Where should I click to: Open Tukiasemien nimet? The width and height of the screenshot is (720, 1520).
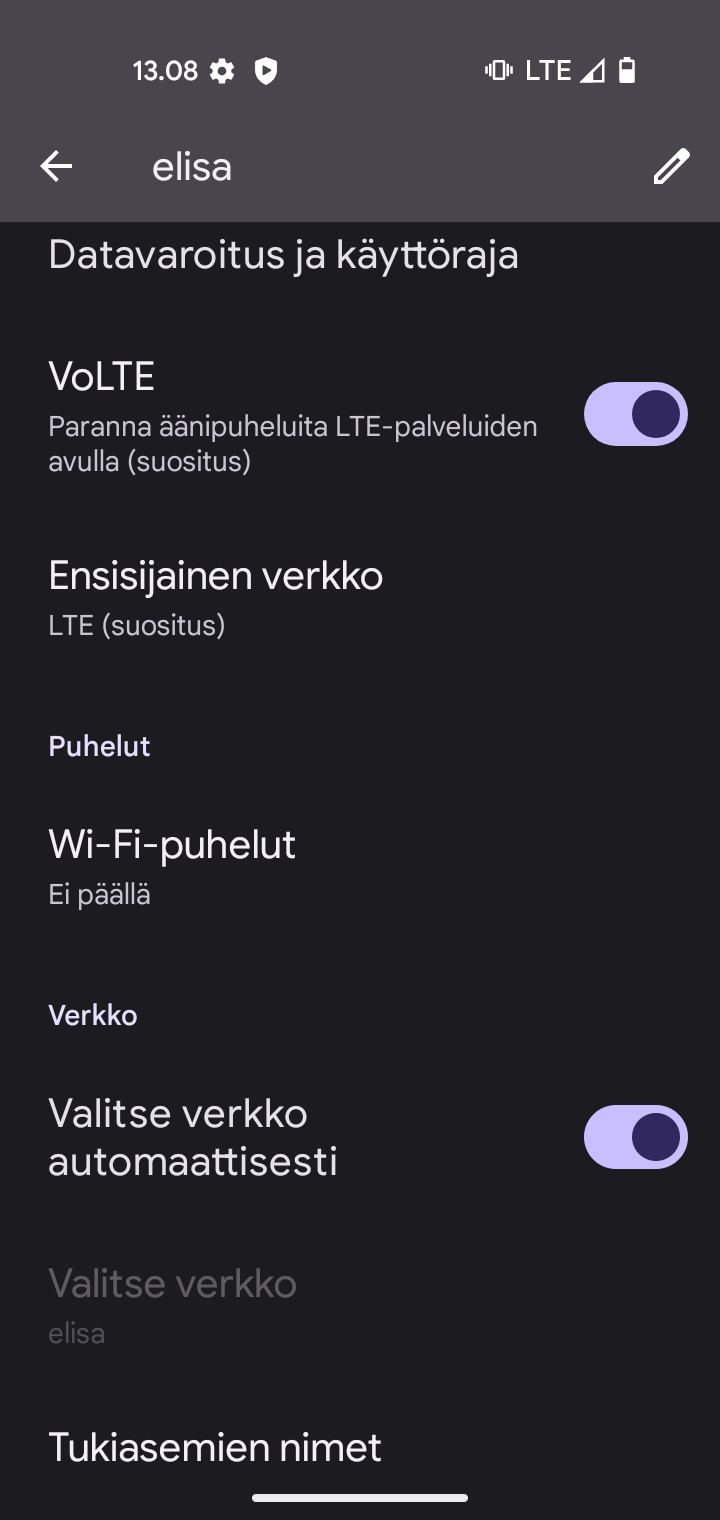360,1448
